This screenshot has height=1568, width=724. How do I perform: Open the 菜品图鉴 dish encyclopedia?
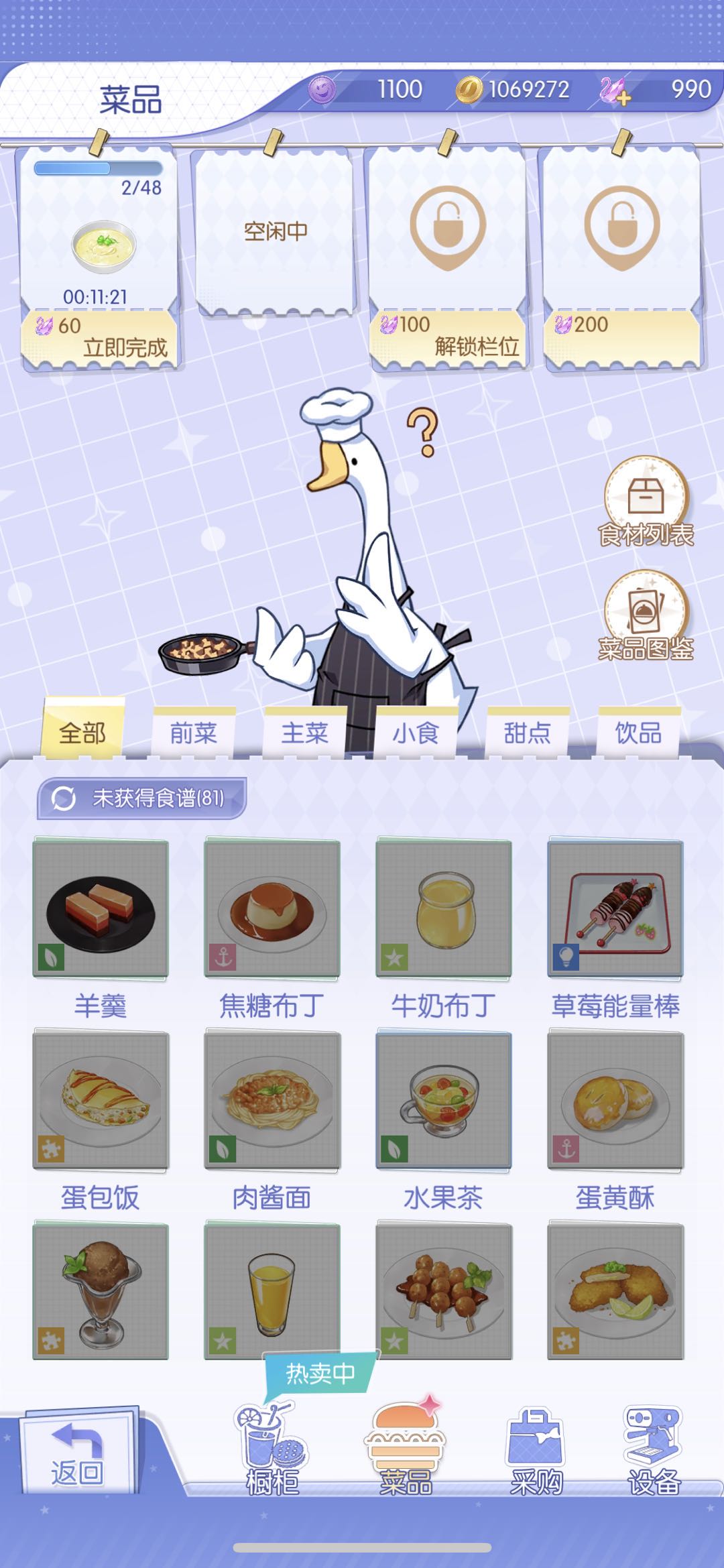click(x=646, y=615)
